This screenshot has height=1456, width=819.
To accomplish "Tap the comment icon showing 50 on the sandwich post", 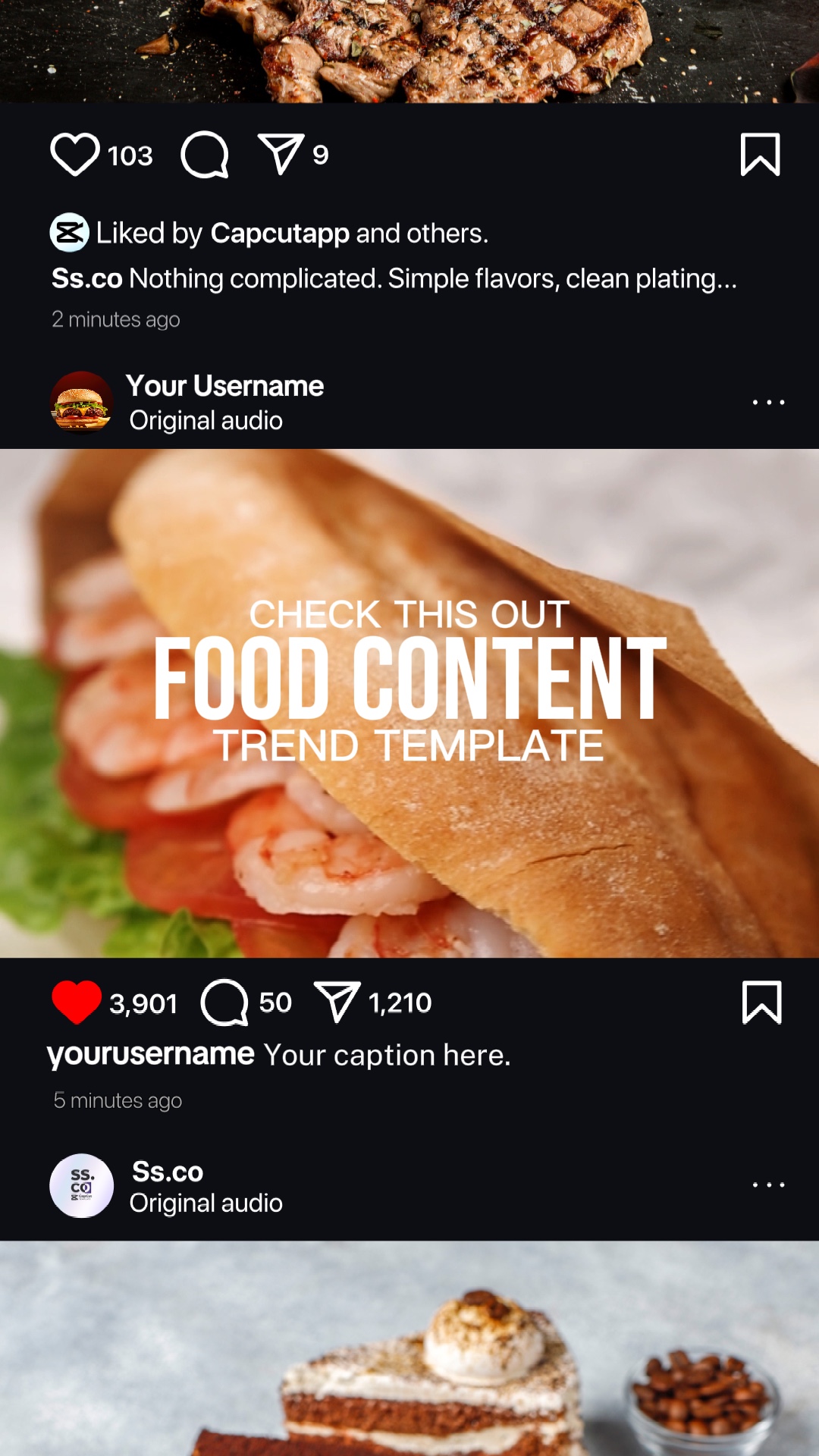I will click(224, 1002).
